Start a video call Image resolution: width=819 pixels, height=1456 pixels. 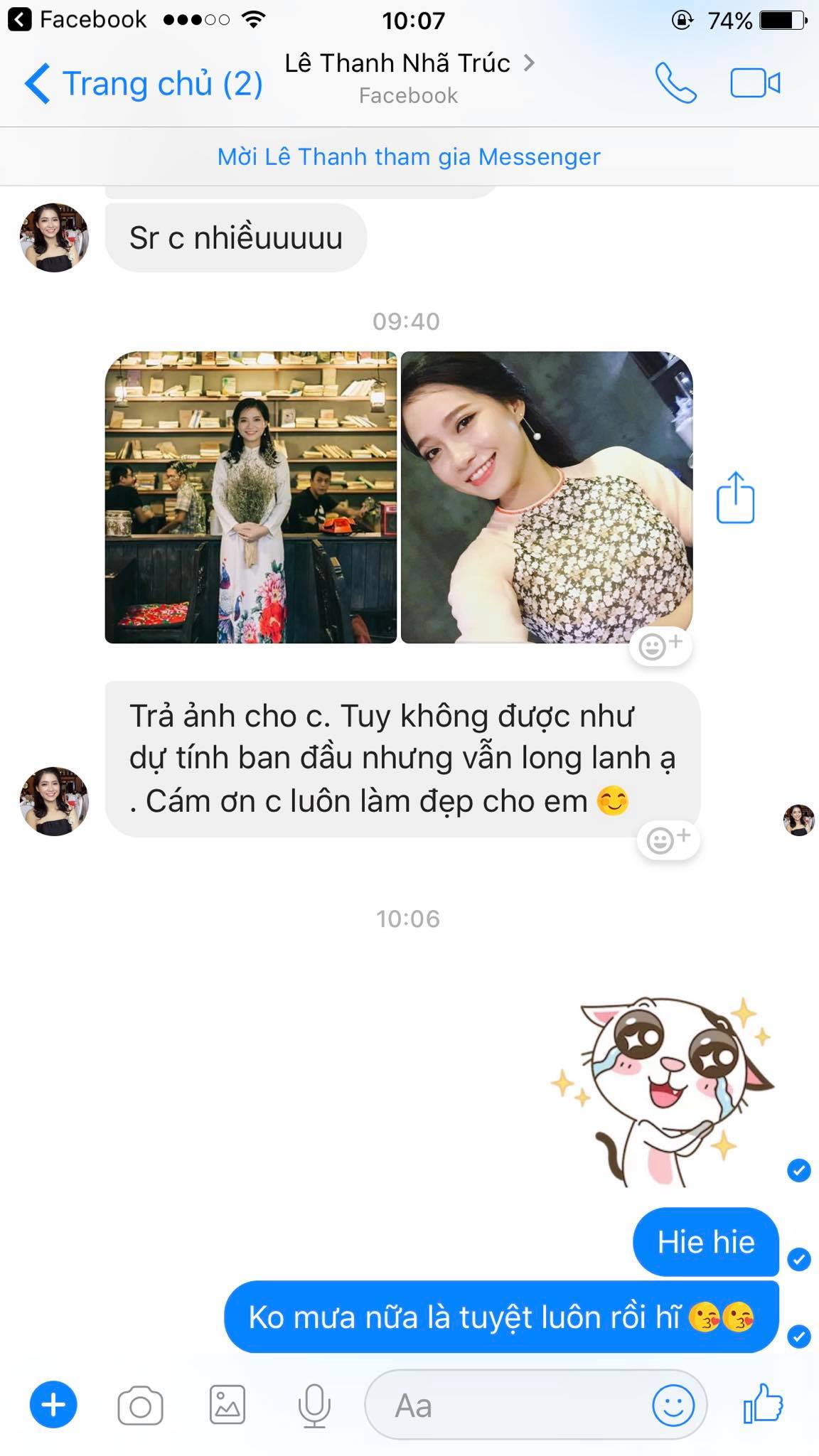tap(755, 83)
